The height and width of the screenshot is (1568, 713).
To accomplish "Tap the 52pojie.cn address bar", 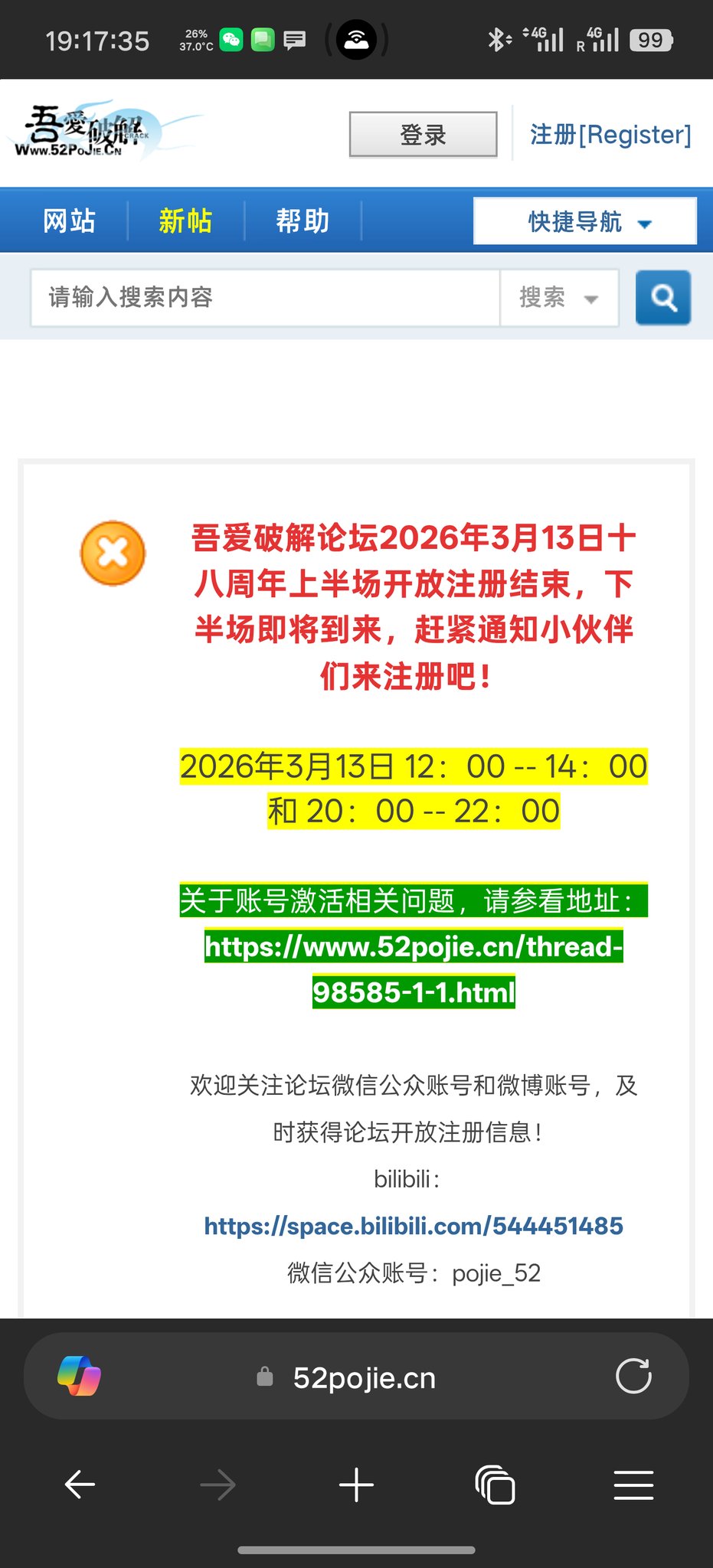I will (x=364, y=1378).
